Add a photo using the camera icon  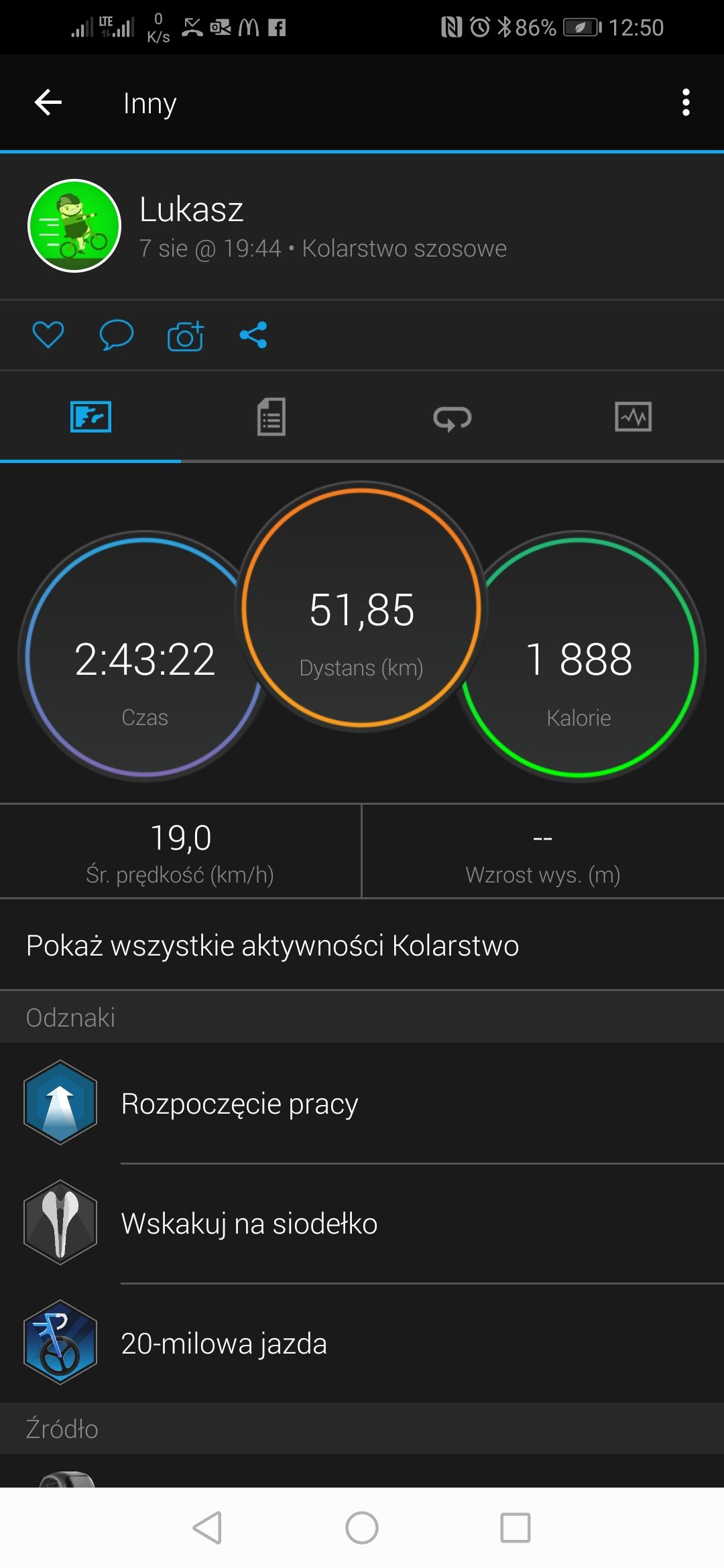click(x=186, y=336)
